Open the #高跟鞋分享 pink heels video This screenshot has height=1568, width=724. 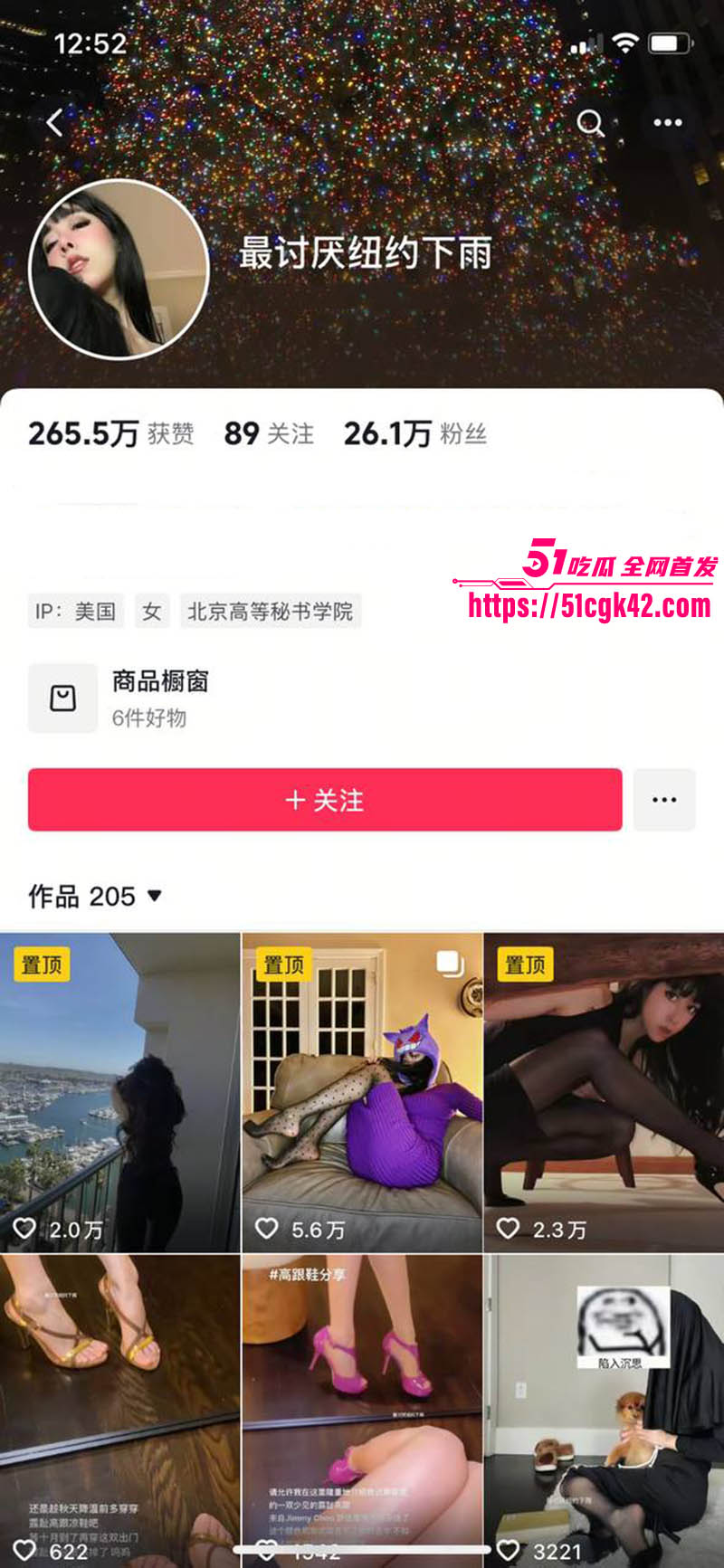(362, 1407)
